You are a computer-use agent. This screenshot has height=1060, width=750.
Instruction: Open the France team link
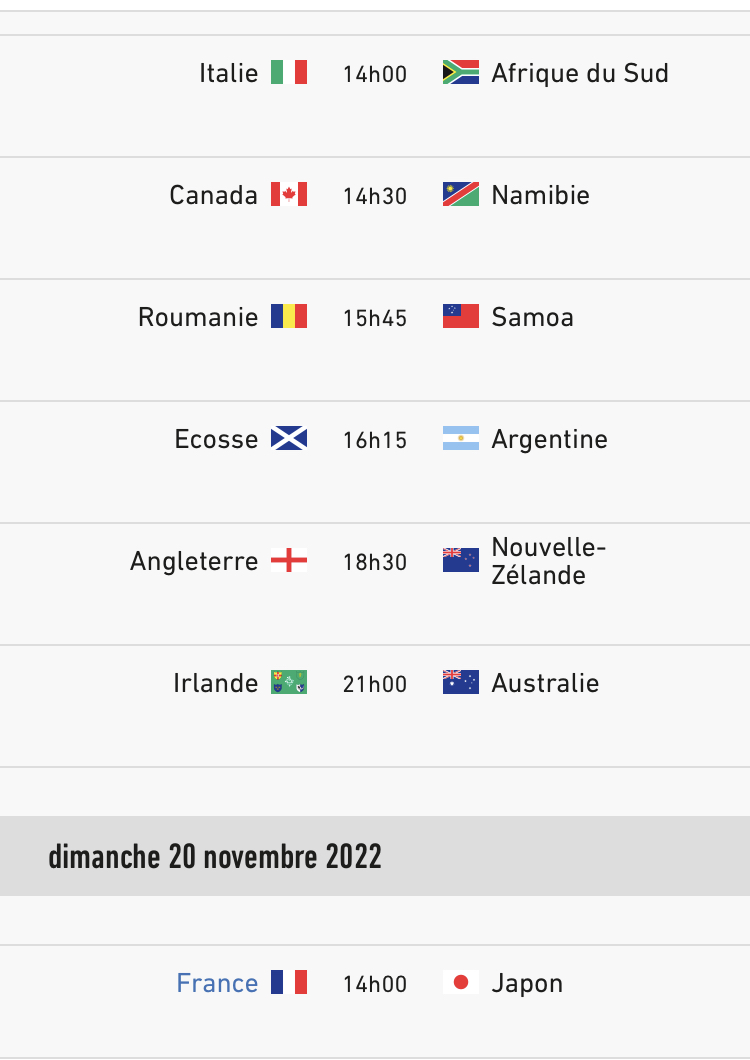(x=217, y=983)
